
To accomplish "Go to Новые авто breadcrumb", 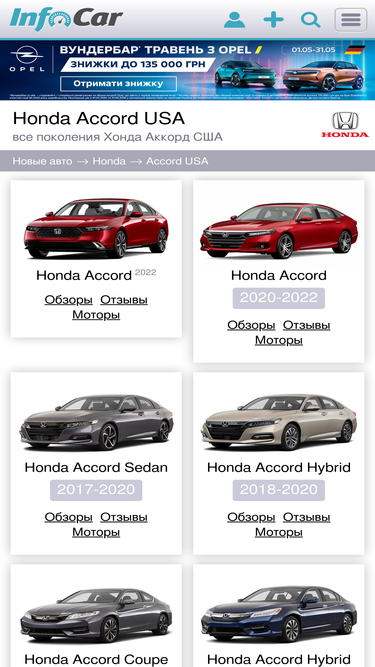I will tap(42, 161).
